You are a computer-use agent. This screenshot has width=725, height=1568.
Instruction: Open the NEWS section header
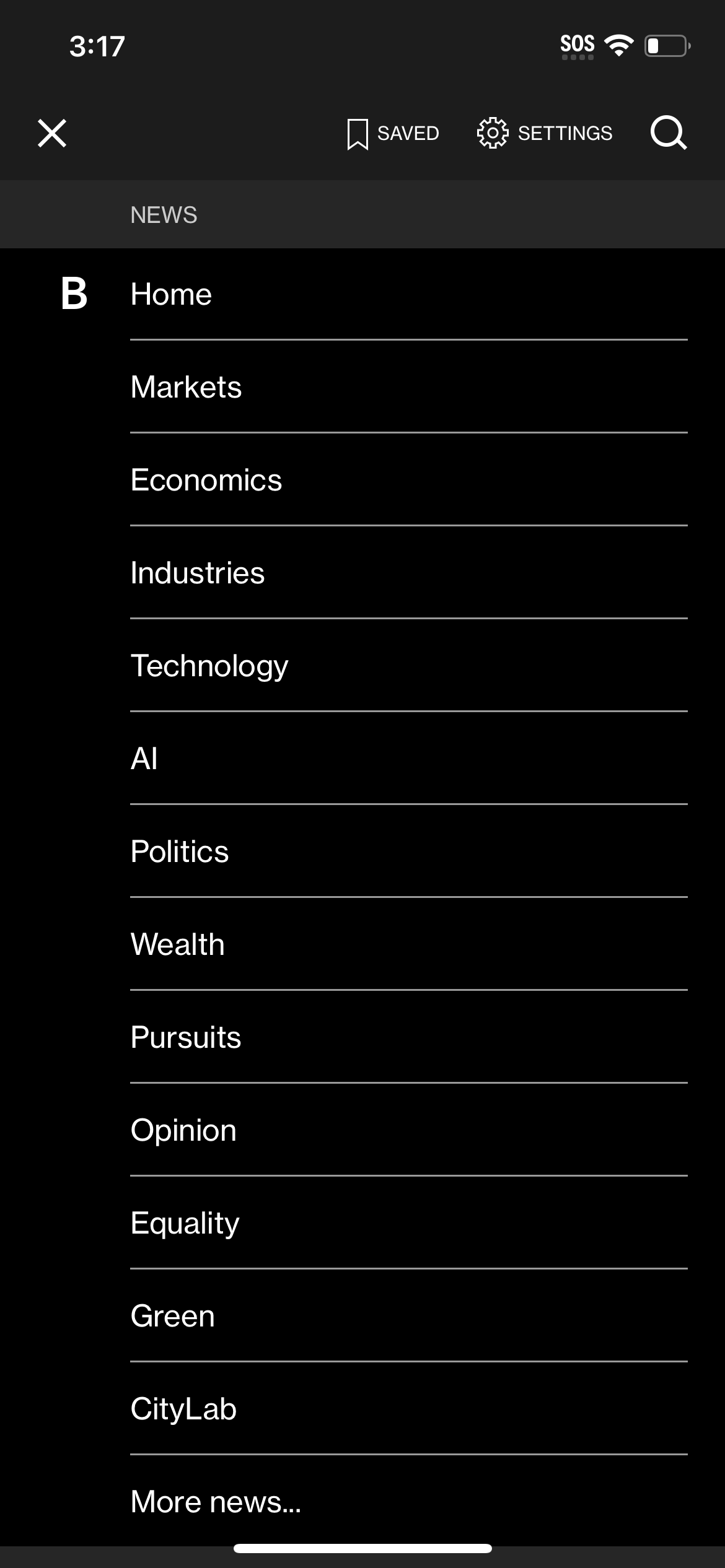[x=163, y=215]
